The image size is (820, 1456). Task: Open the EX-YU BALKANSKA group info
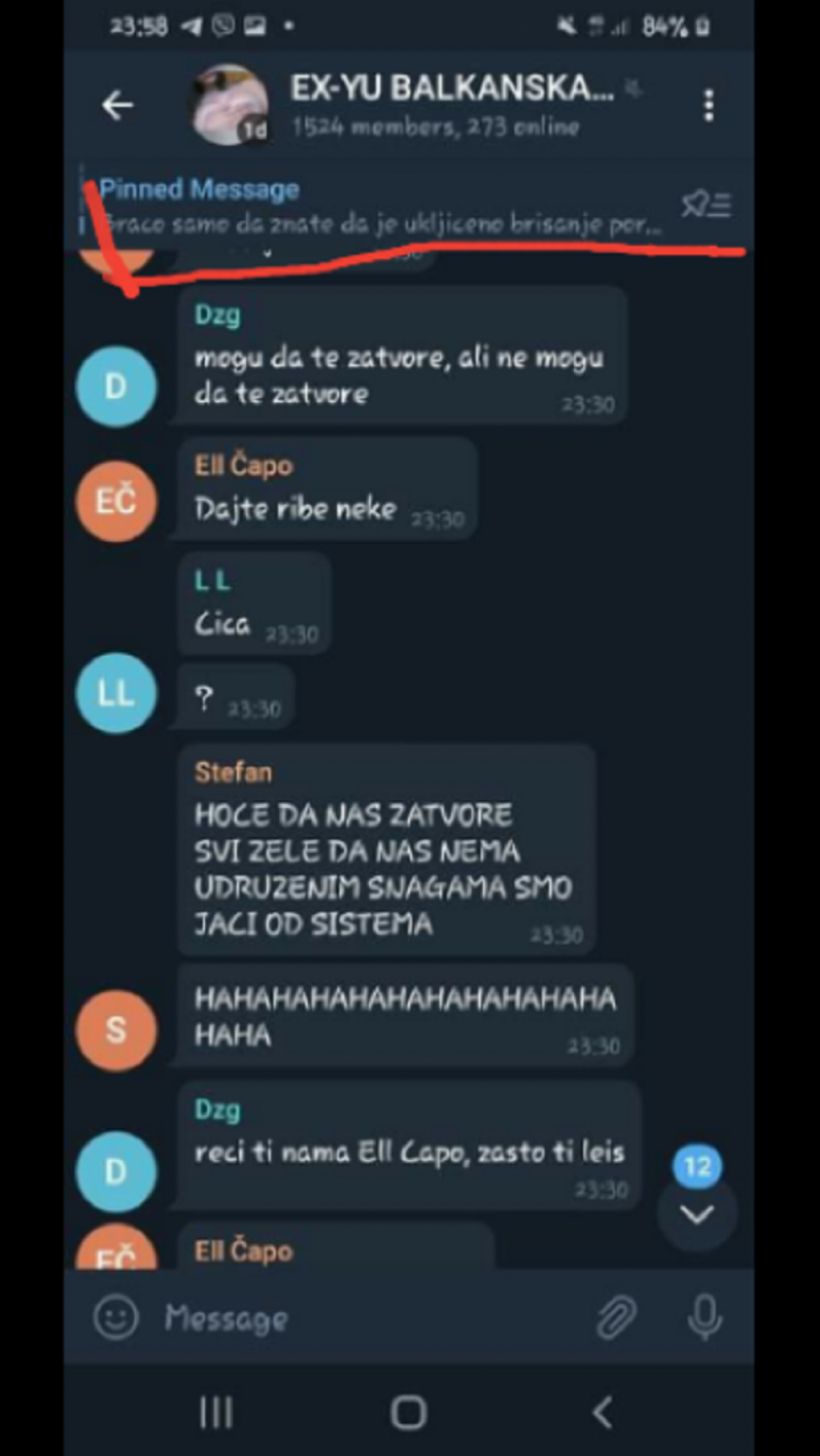pos(451,103)
